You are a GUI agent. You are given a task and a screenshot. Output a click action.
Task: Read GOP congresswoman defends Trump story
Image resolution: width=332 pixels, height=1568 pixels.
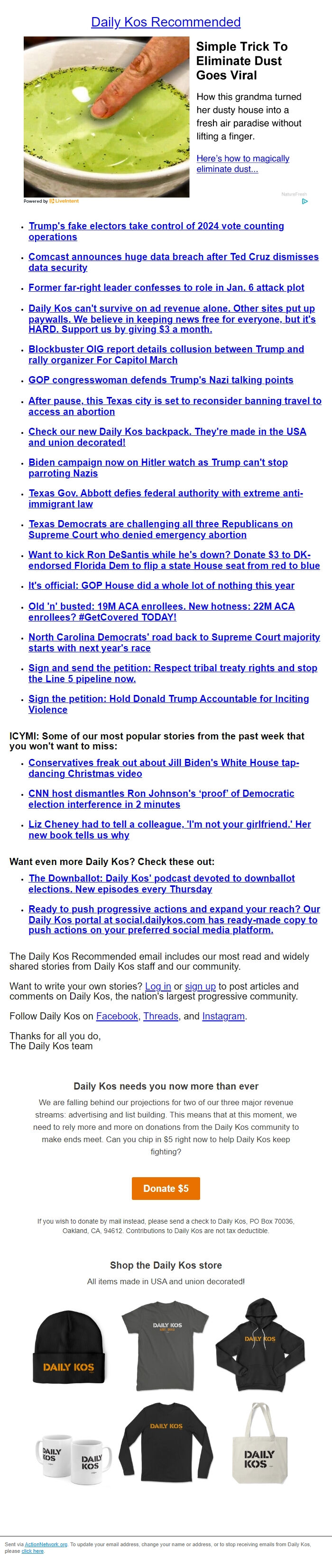(x=161, y=380)
